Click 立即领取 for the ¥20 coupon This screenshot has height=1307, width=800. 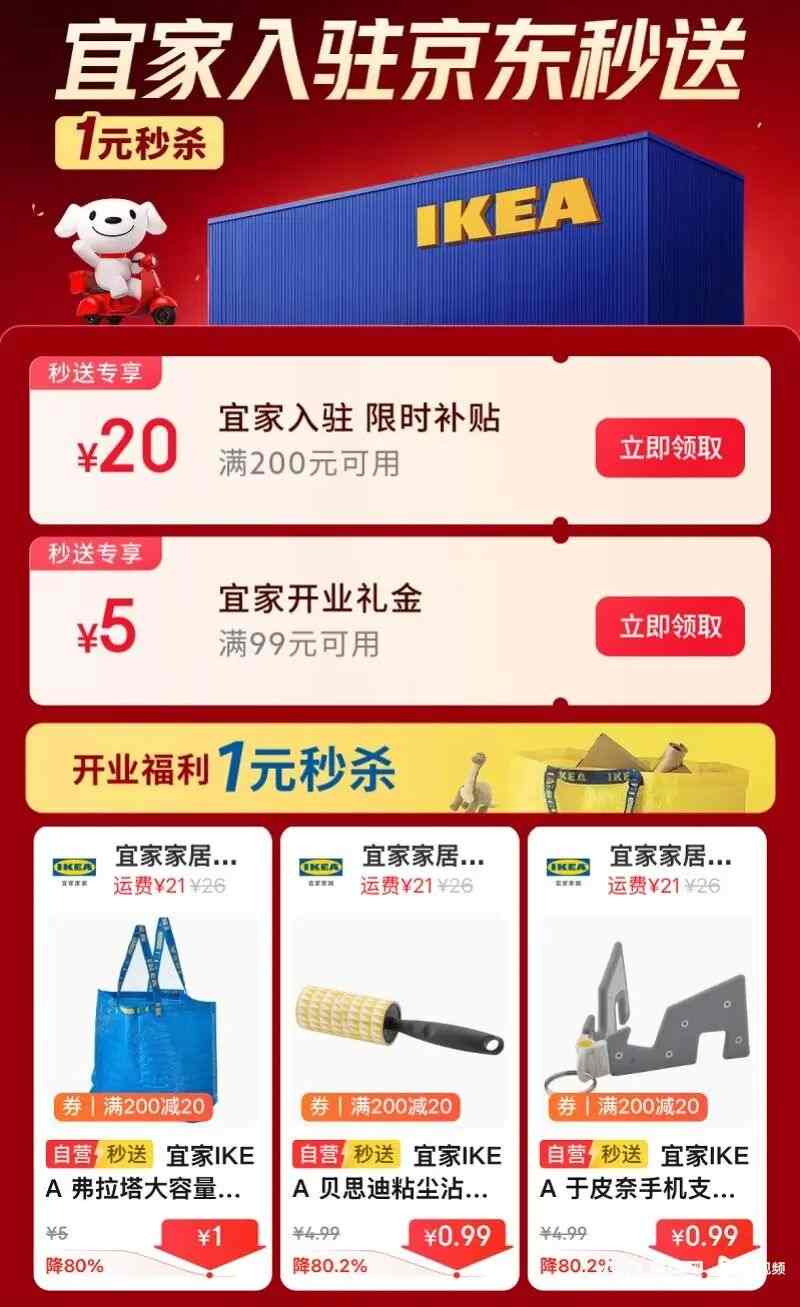[669, 448]
